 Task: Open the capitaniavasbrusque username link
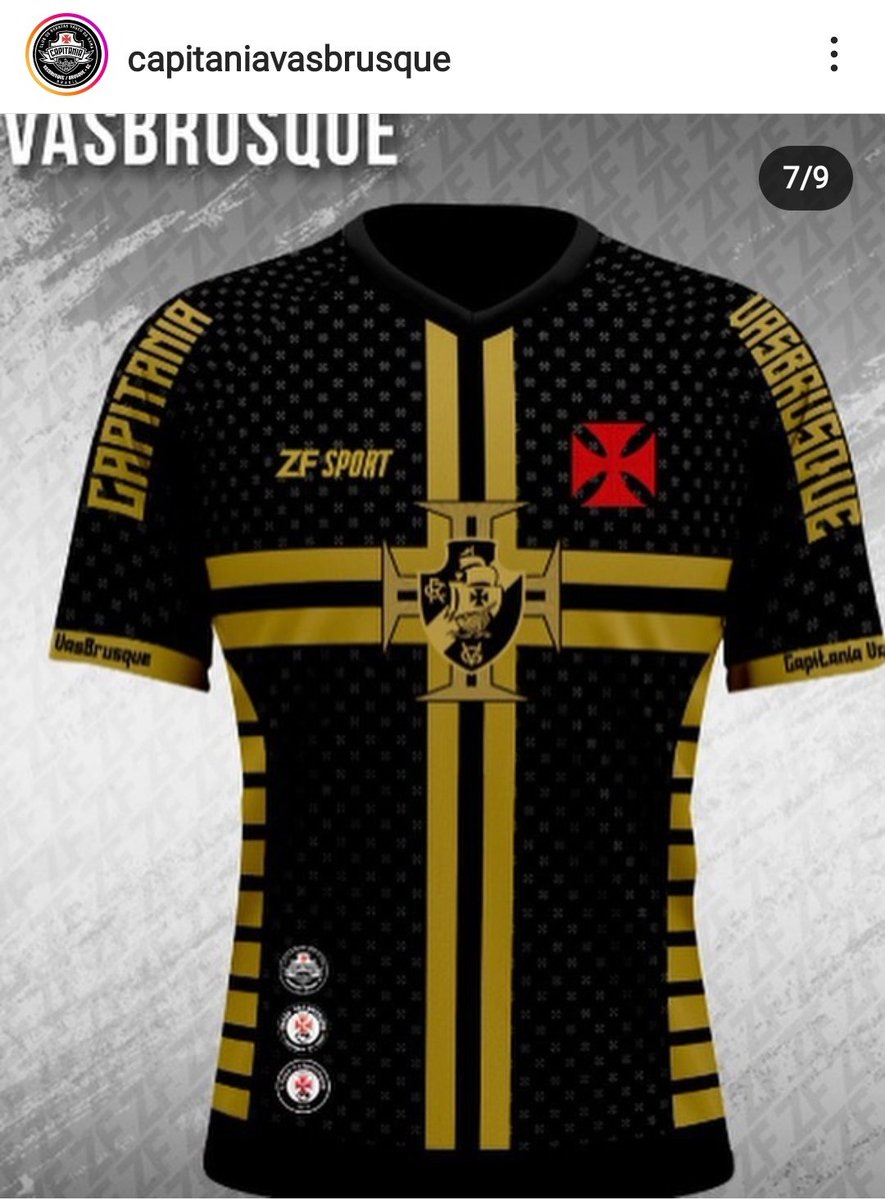[288, 59]
